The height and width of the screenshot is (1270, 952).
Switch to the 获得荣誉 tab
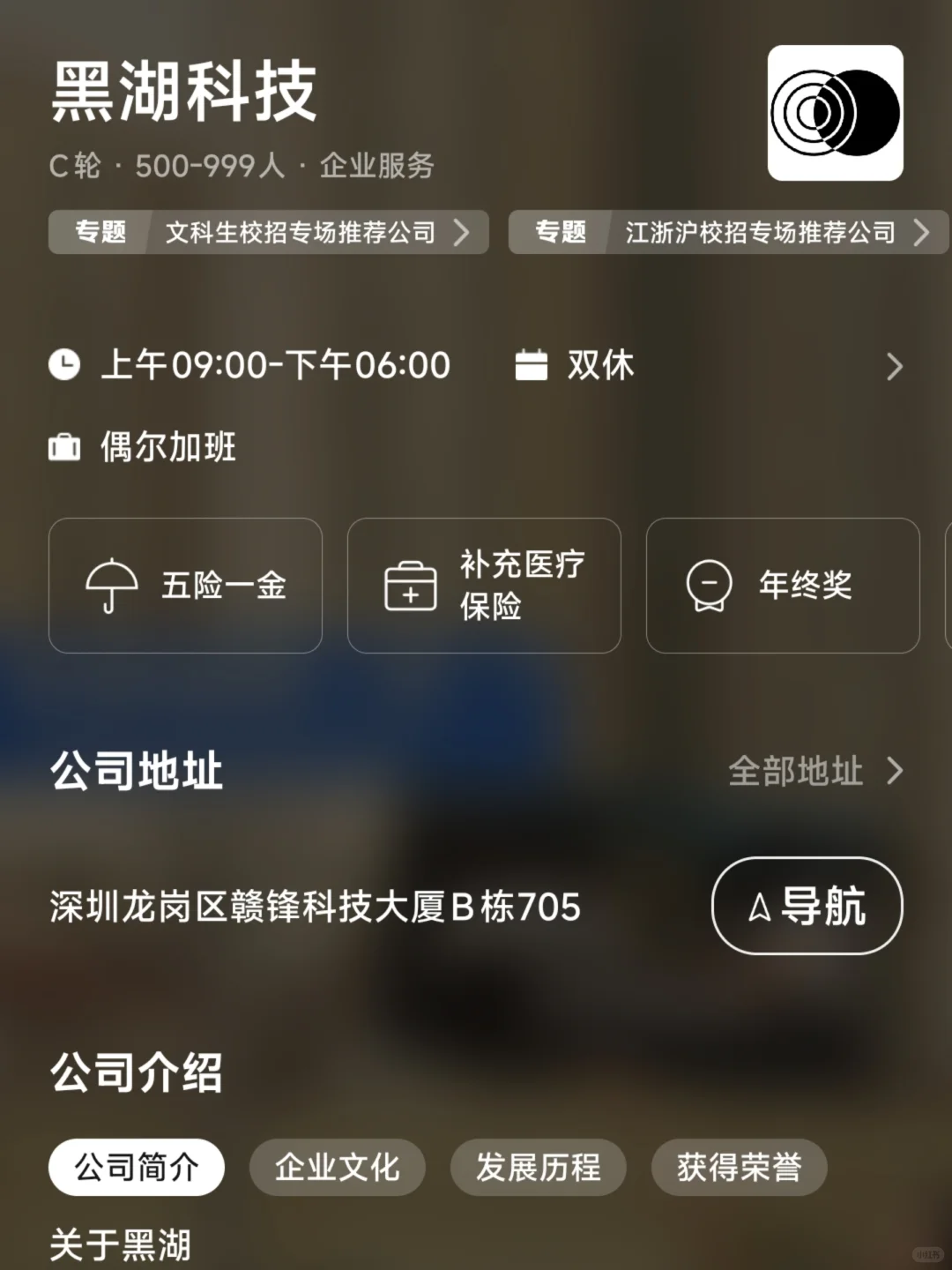740,1168
